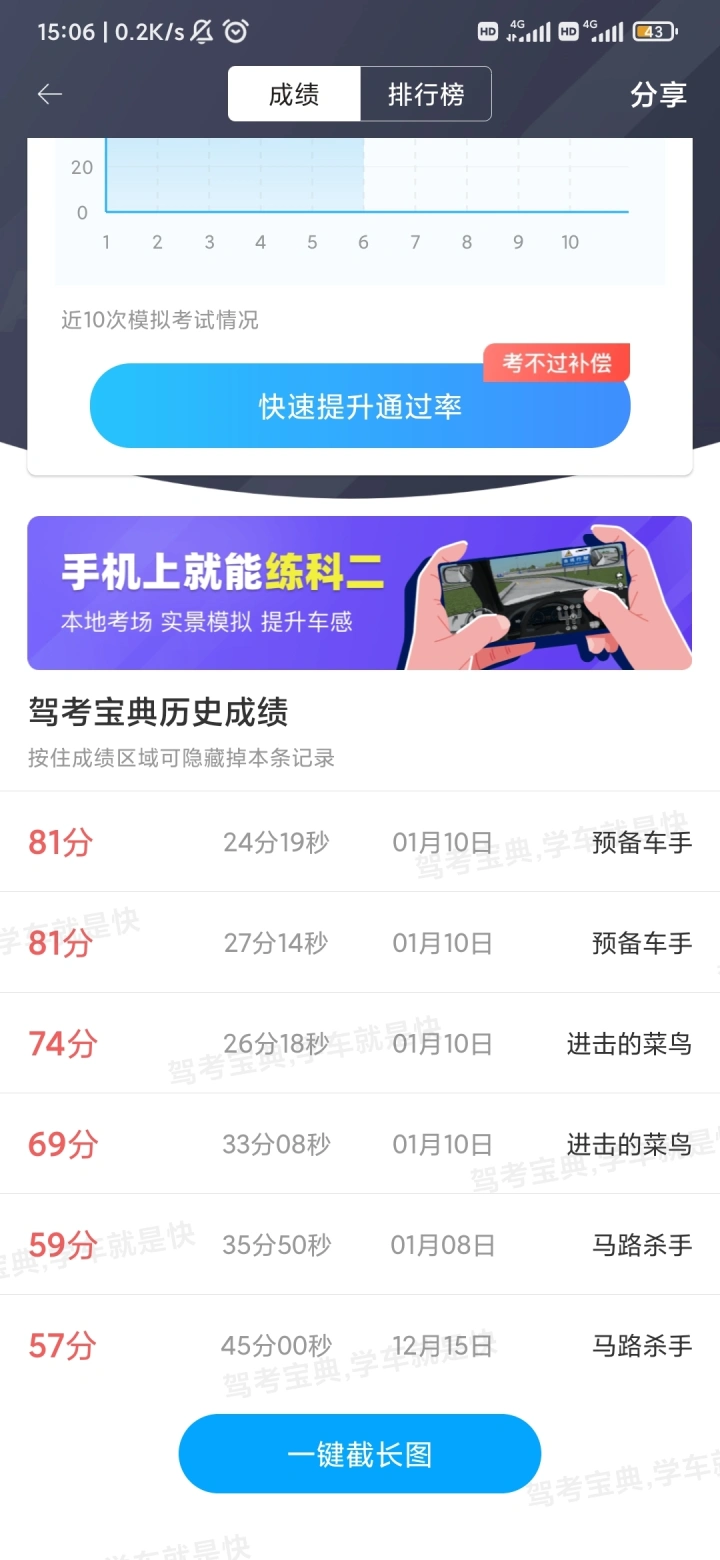Open the 手机上就能练科二 banner

pos(360,593)
